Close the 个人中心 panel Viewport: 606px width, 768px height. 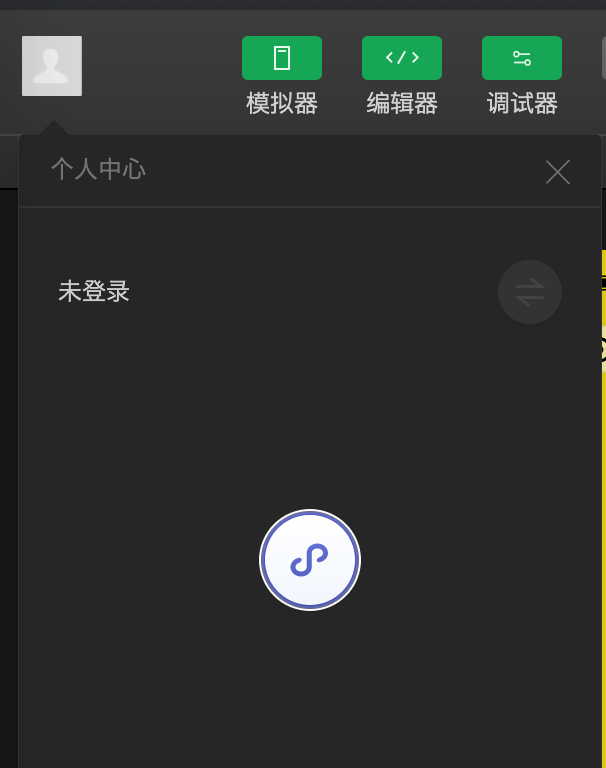tap(558, 172)
